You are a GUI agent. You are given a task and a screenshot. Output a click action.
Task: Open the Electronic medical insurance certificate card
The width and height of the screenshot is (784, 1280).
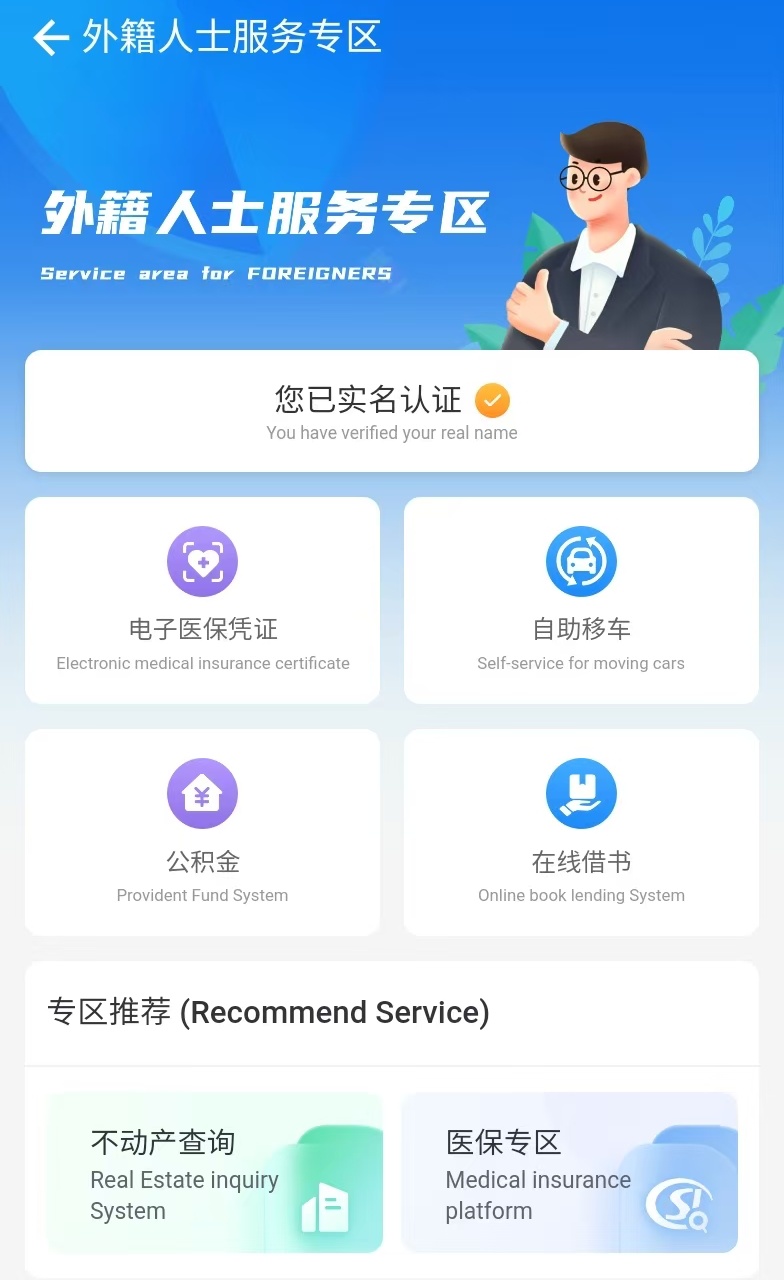[202, 601]
